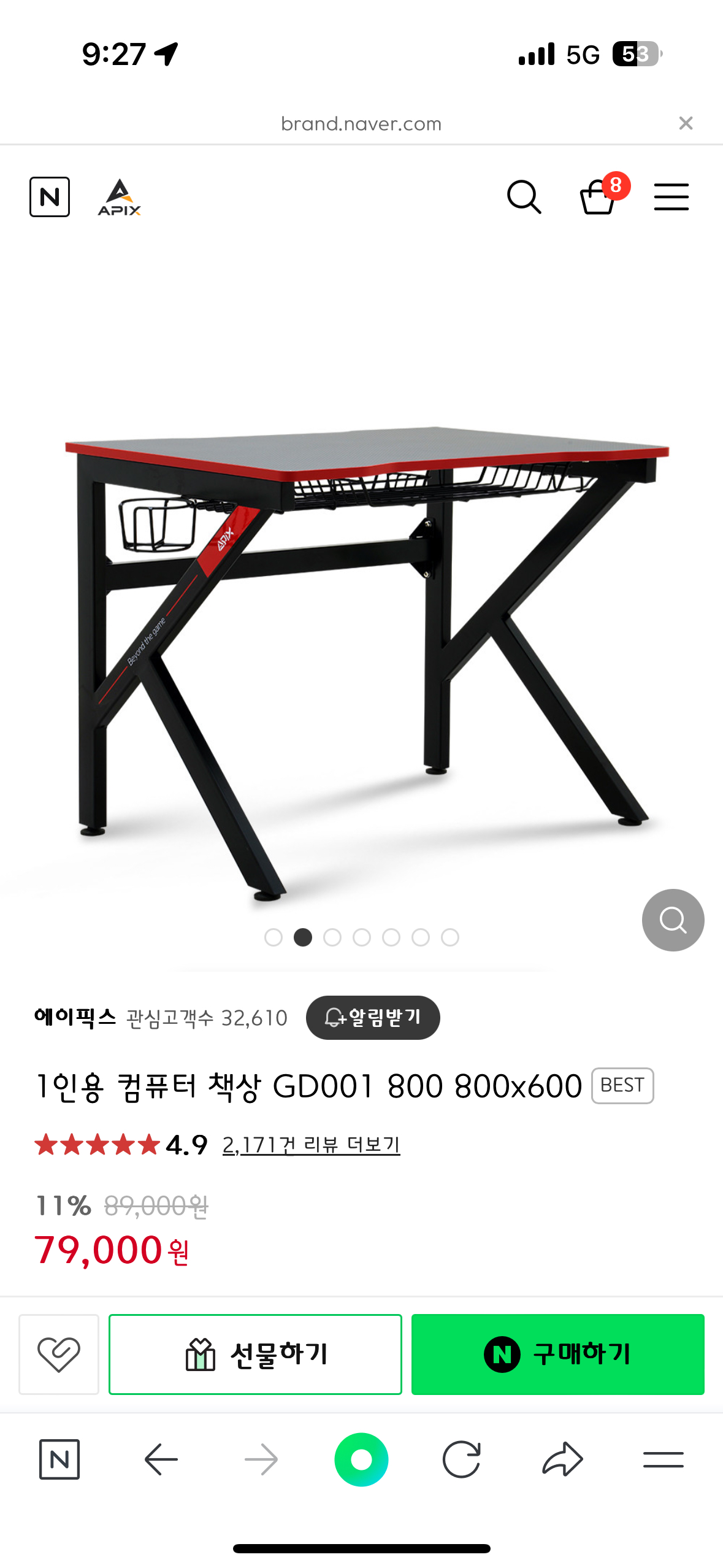This screenshot has height=1568, width=723.
Task: Tap the N icon in bottom toolbar
Action: tap(59, 1459)
